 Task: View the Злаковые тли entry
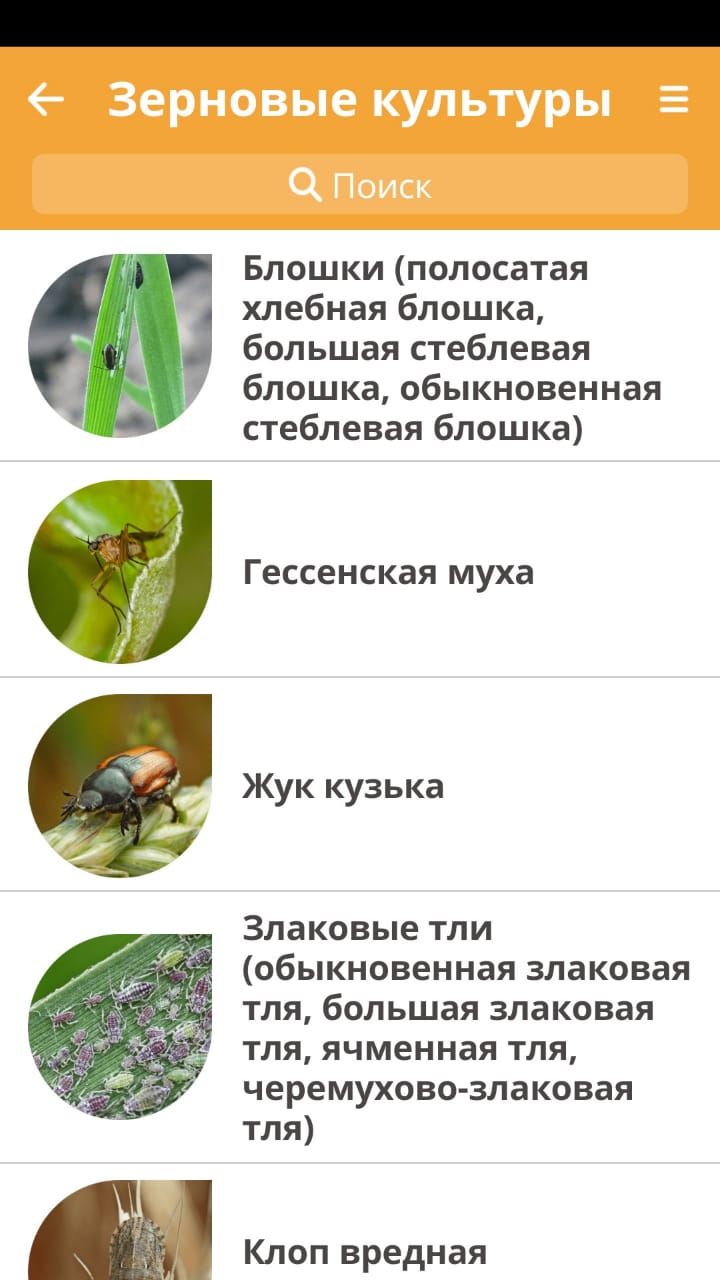[465, 1028]
